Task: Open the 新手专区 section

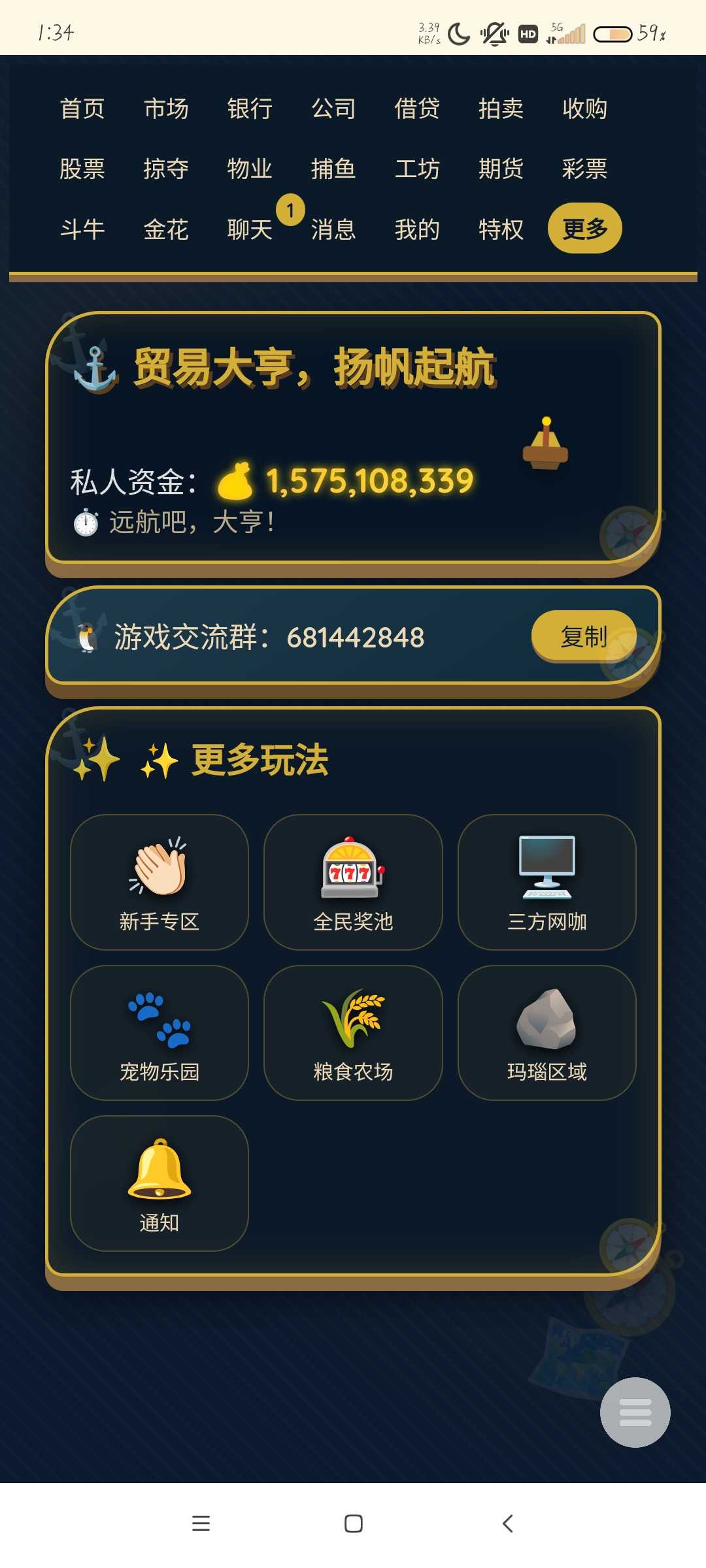Action: [160, 881]
